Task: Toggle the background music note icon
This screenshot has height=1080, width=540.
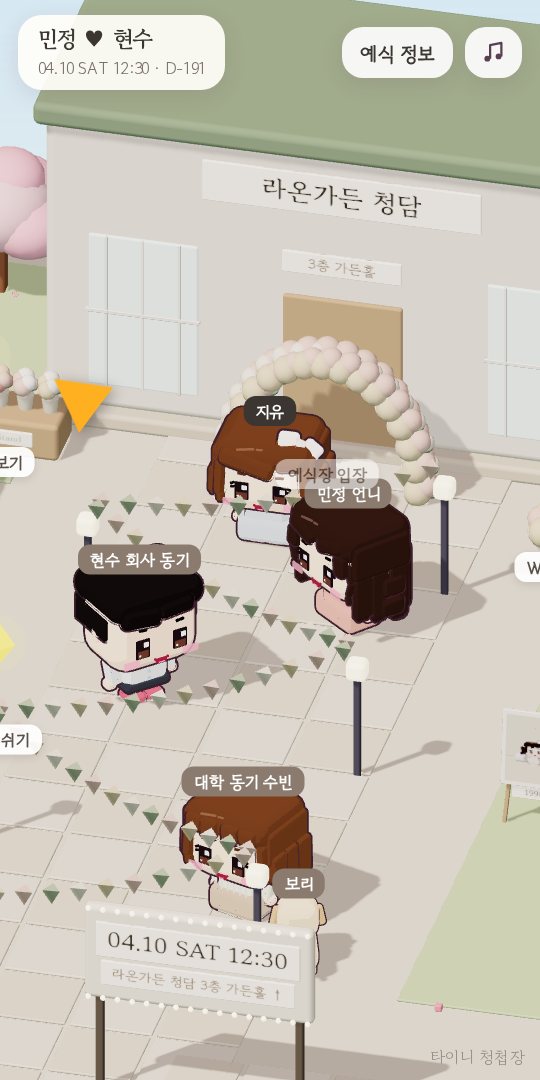Action: tap(493, 52)
